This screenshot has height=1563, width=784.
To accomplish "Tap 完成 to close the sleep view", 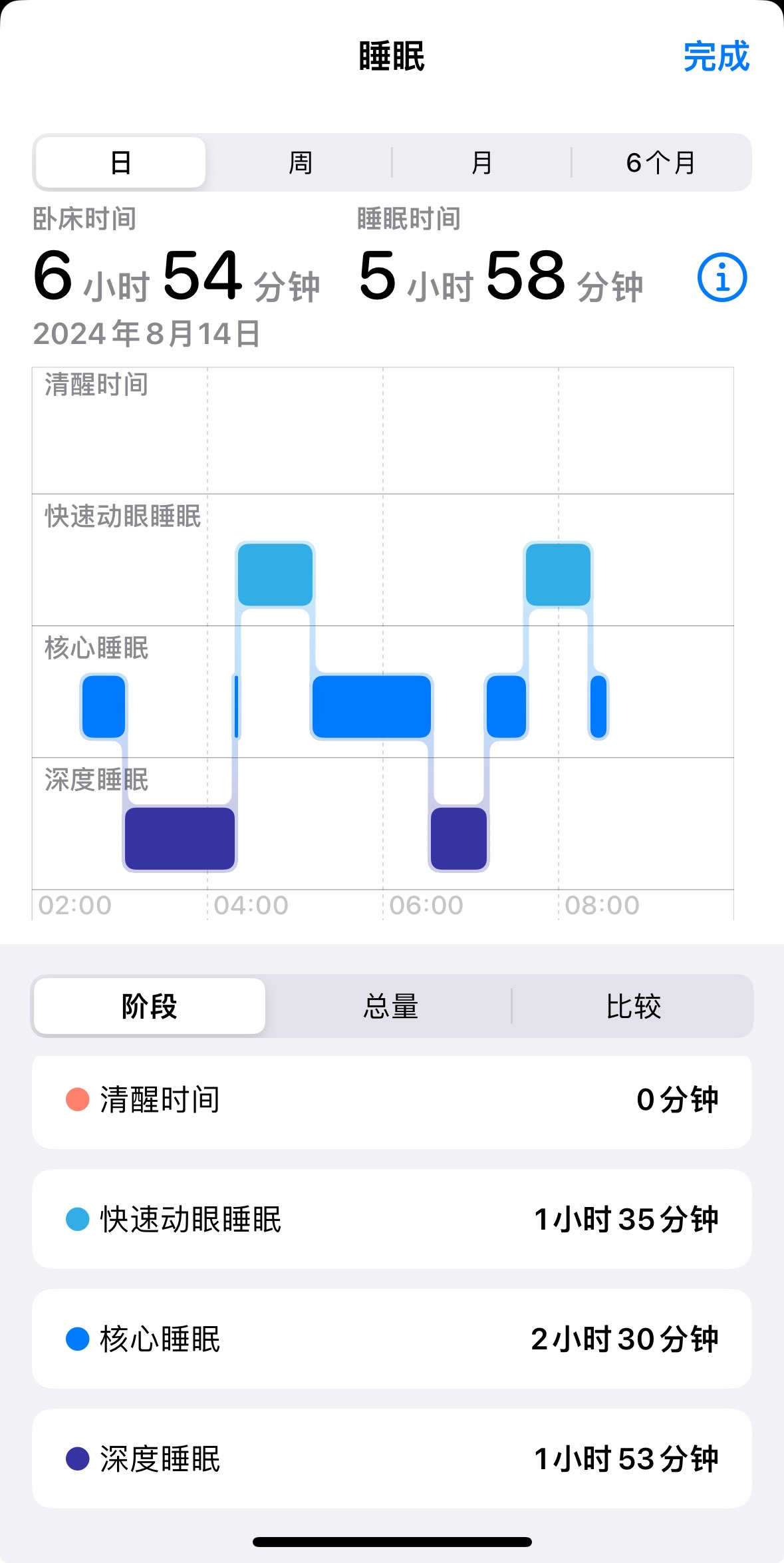I will [x=716, y=57].
